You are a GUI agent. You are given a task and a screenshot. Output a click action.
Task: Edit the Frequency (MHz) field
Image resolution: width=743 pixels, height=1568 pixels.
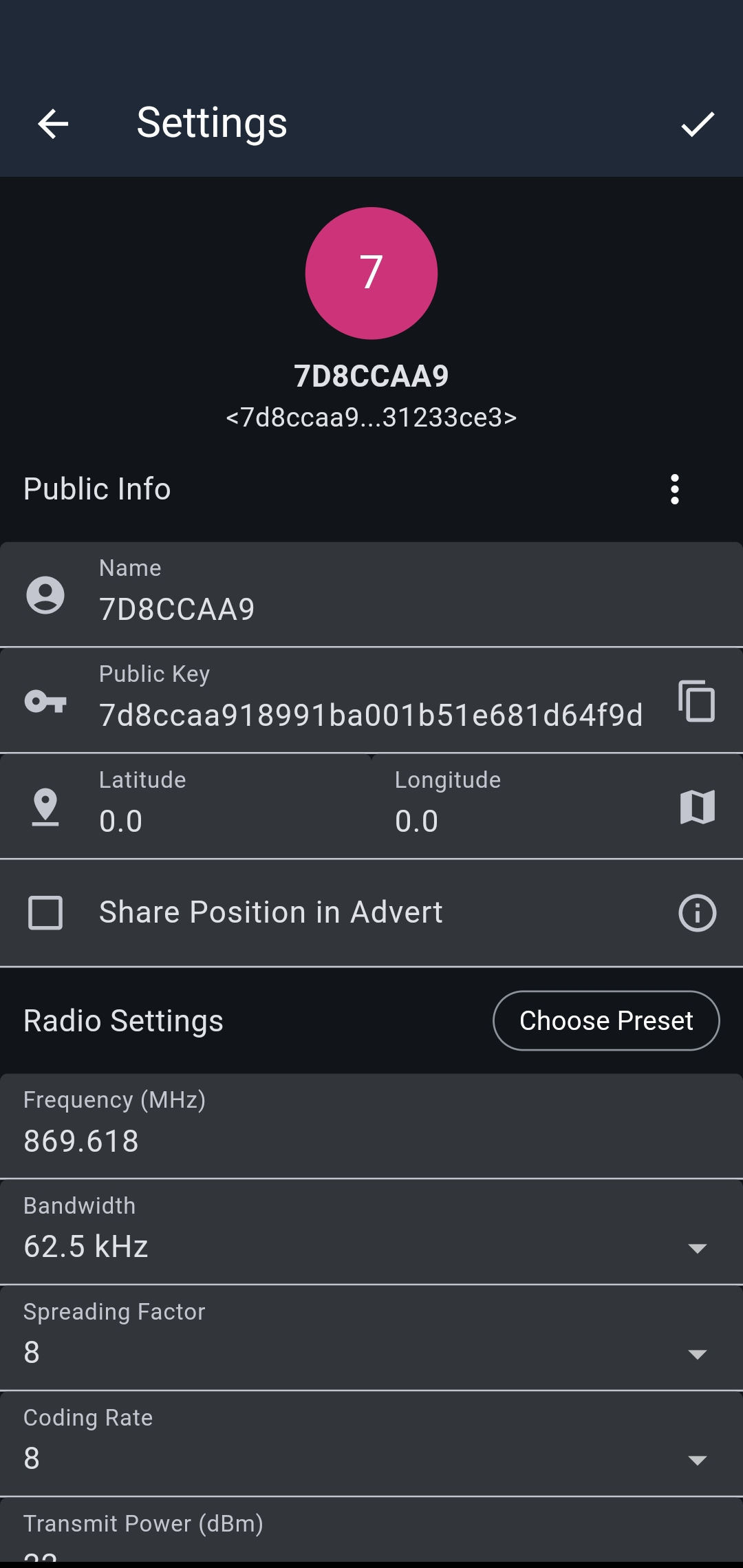pyautogui.click(x=371, y=1140)
